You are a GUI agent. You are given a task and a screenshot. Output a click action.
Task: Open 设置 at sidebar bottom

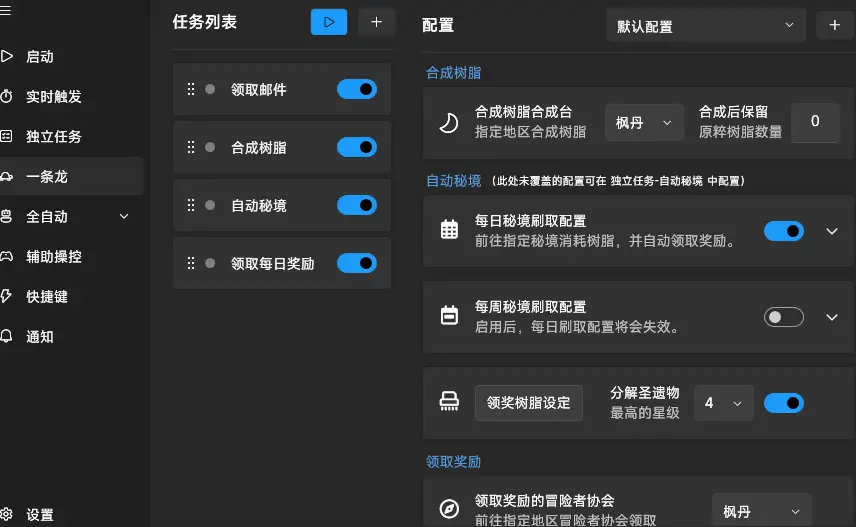click(40, 515)
